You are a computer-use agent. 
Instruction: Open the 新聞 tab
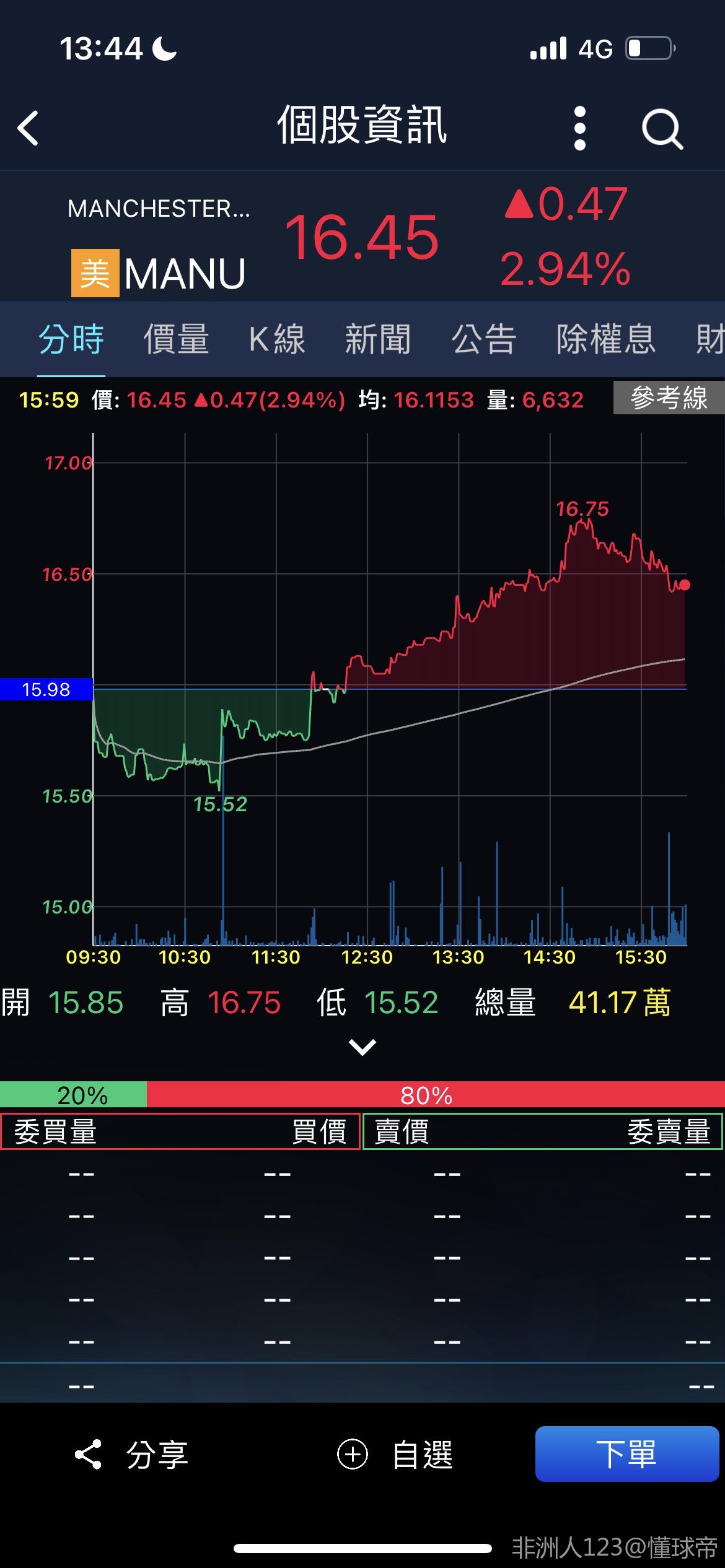point(377,339)
